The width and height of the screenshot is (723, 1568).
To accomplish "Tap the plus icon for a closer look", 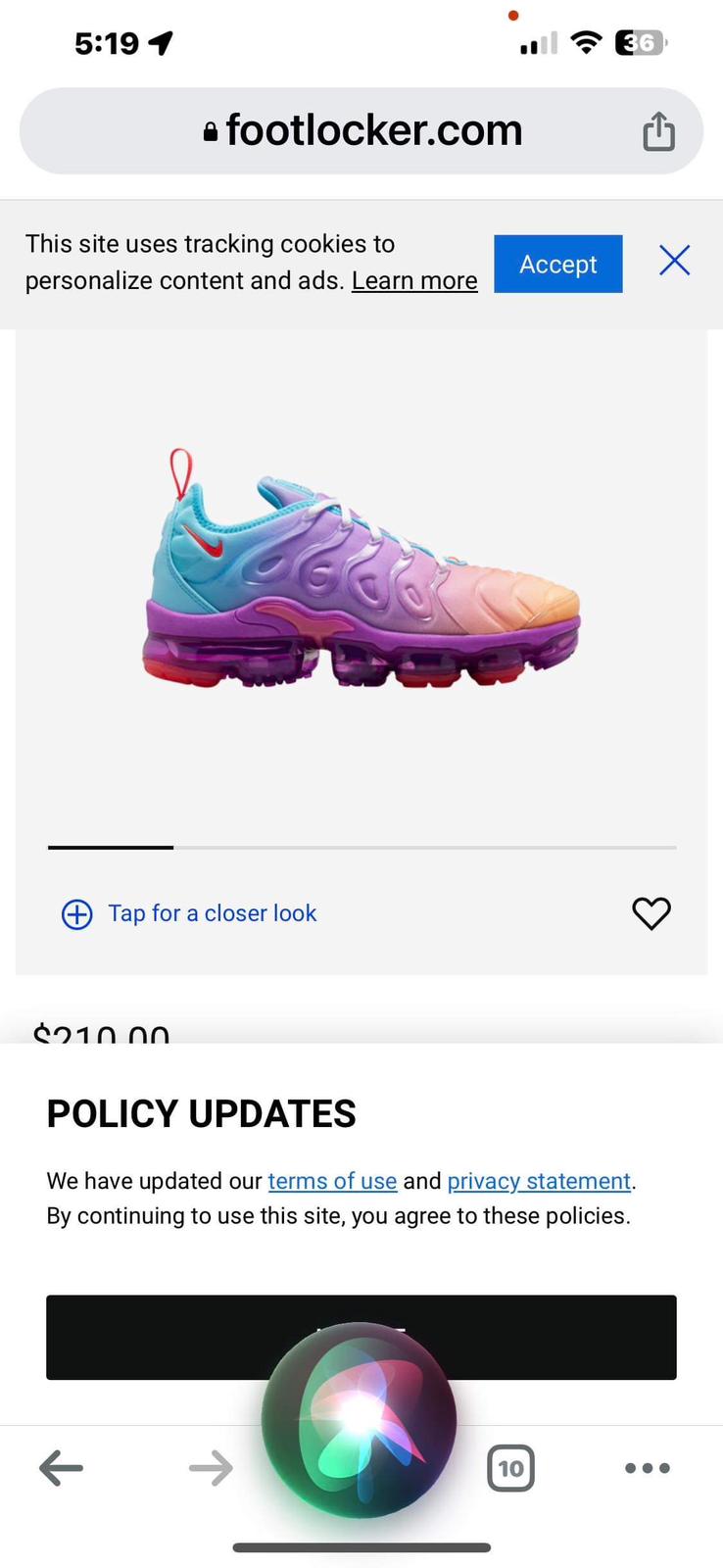I will [x=76, y=913].
